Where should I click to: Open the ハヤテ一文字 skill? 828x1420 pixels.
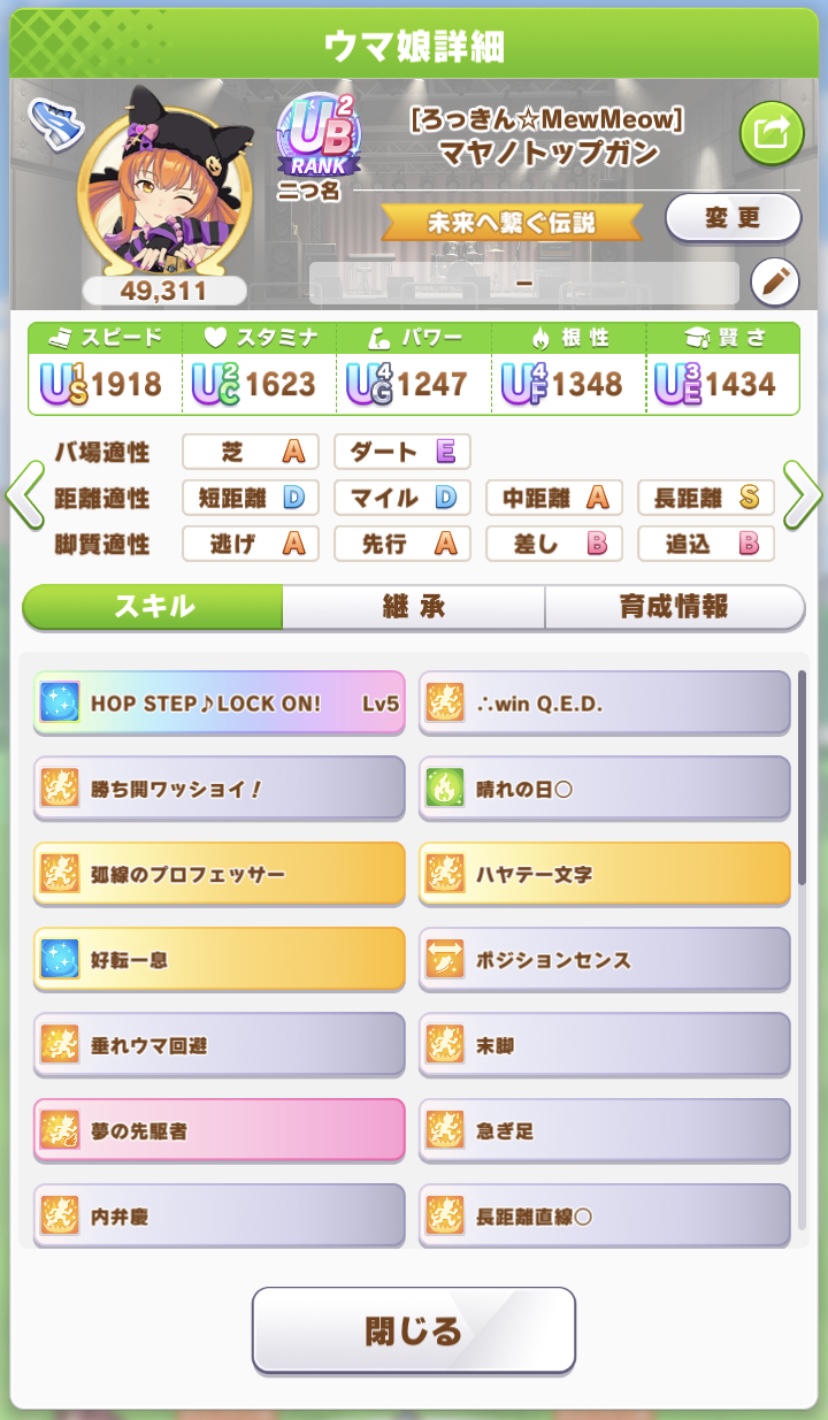[604, 875]
